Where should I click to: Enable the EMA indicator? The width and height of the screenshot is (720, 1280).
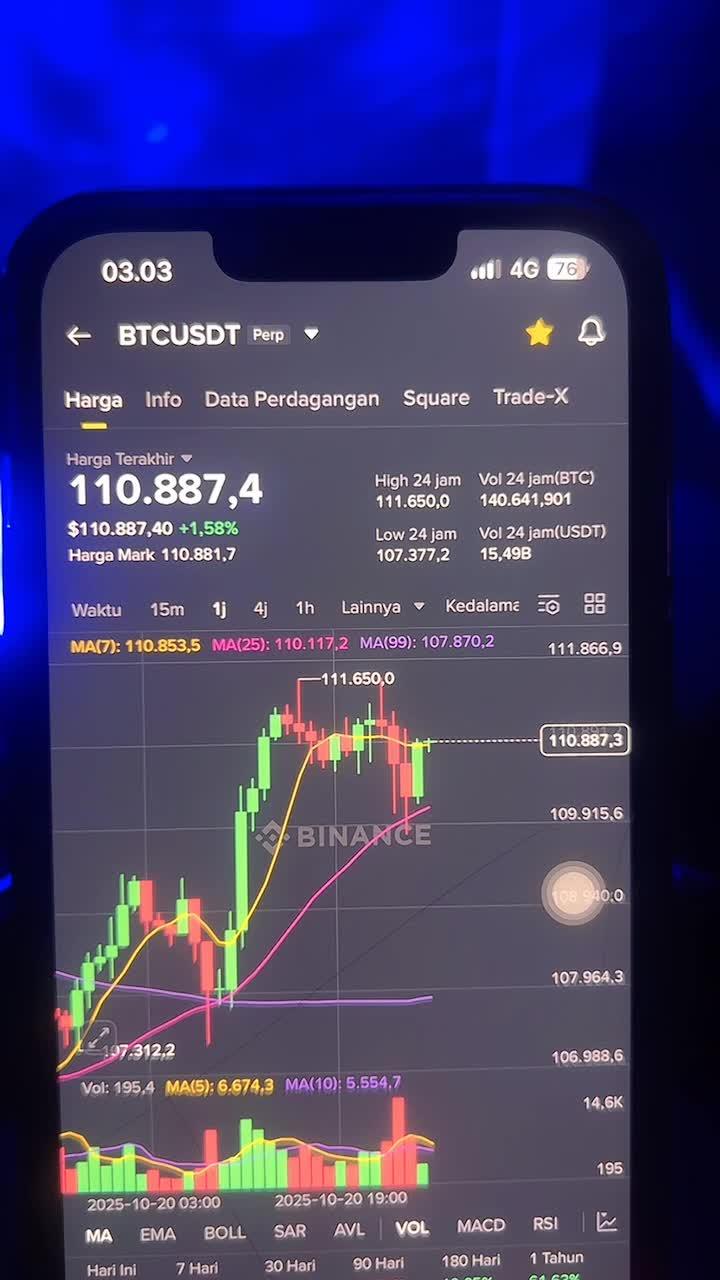(157, 1234)
